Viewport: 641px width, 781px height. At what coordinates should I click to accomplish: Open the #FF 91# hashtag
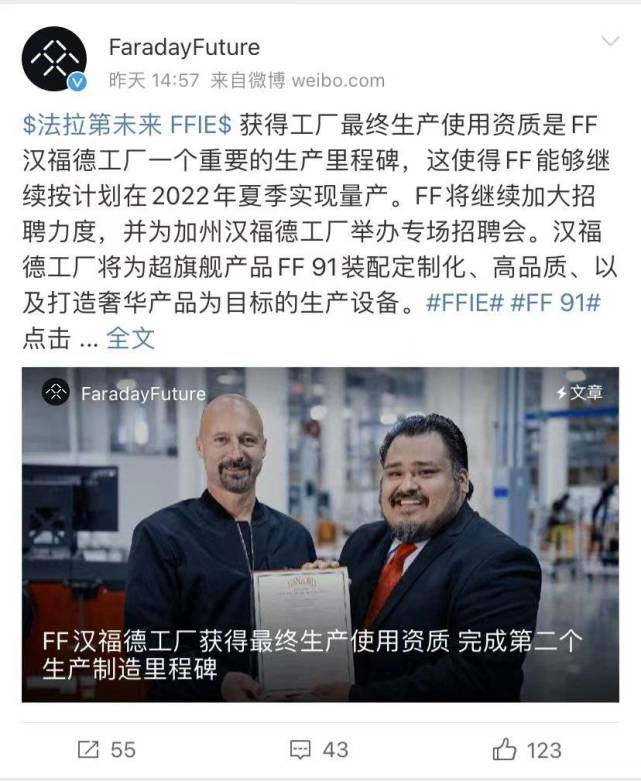click(x=555, y=304)
